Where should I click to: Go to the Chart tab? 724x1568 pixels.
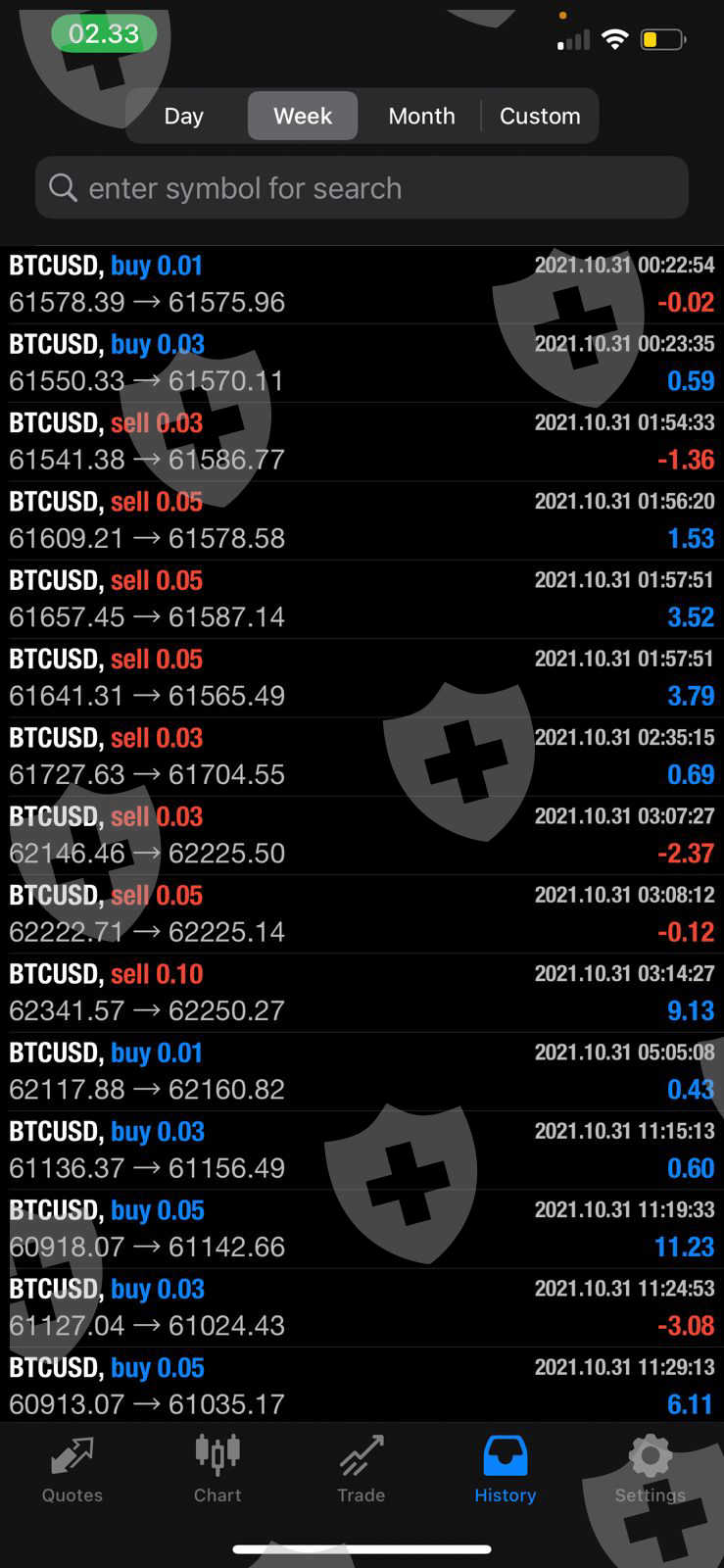217,1468
